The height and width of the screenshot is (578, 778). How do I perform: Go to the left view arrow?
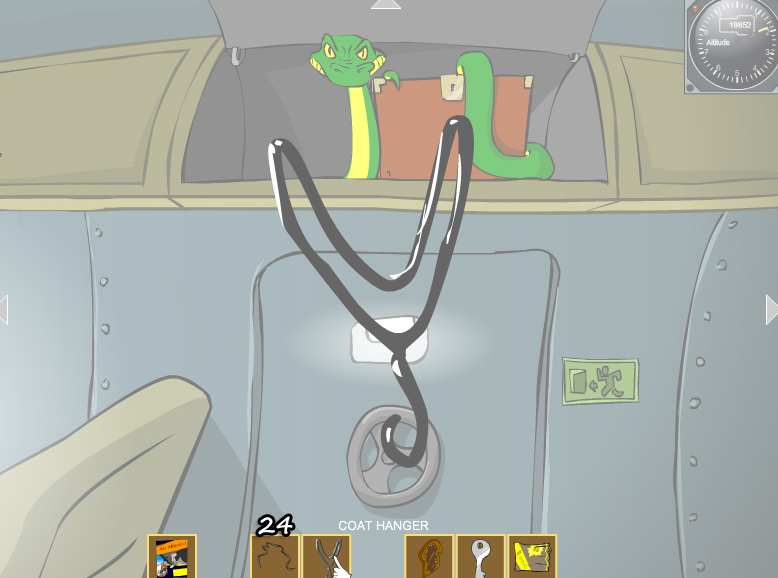tap(4, 309)
